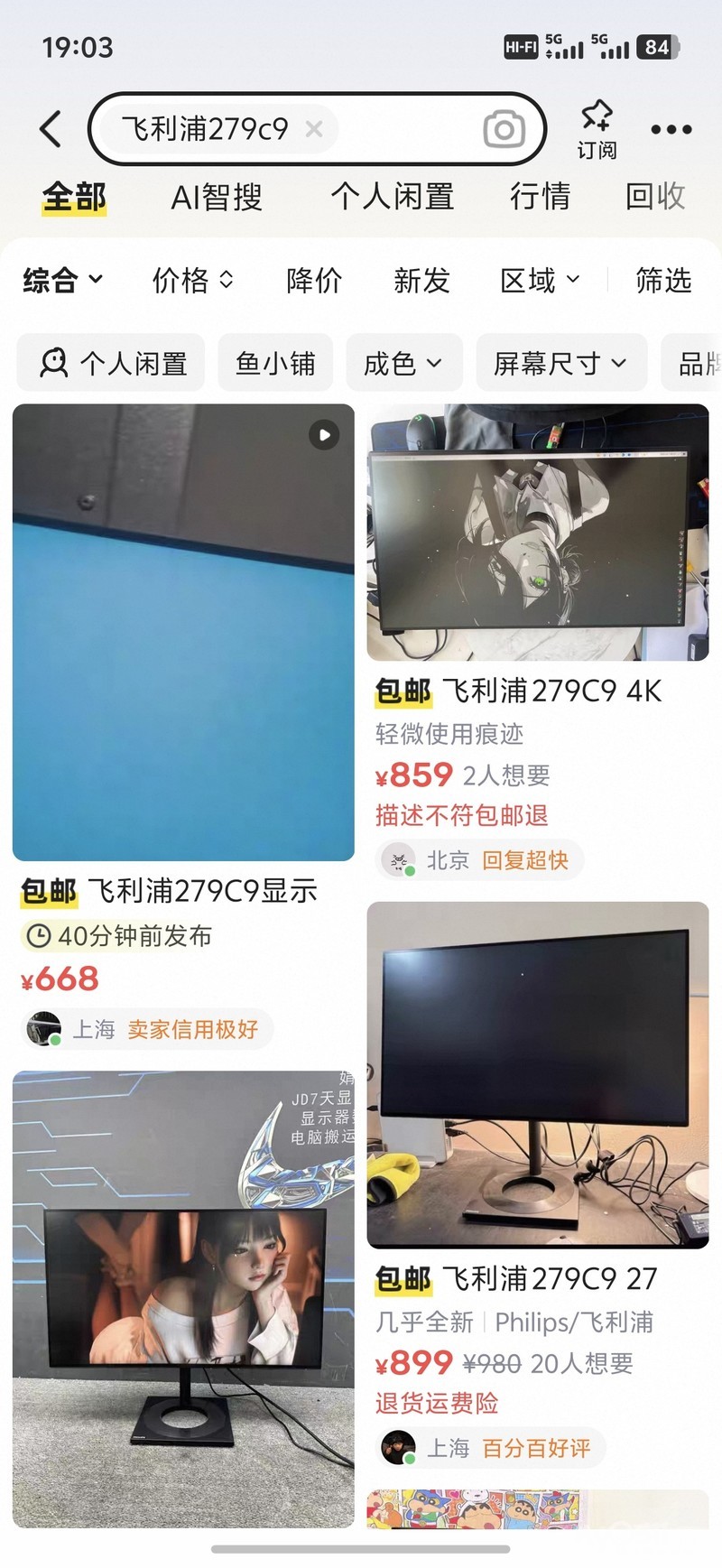Open the three-dot overflow menu
This screenshot has height=1568, width=722.
pyautogui.click(x=671, y=129)
